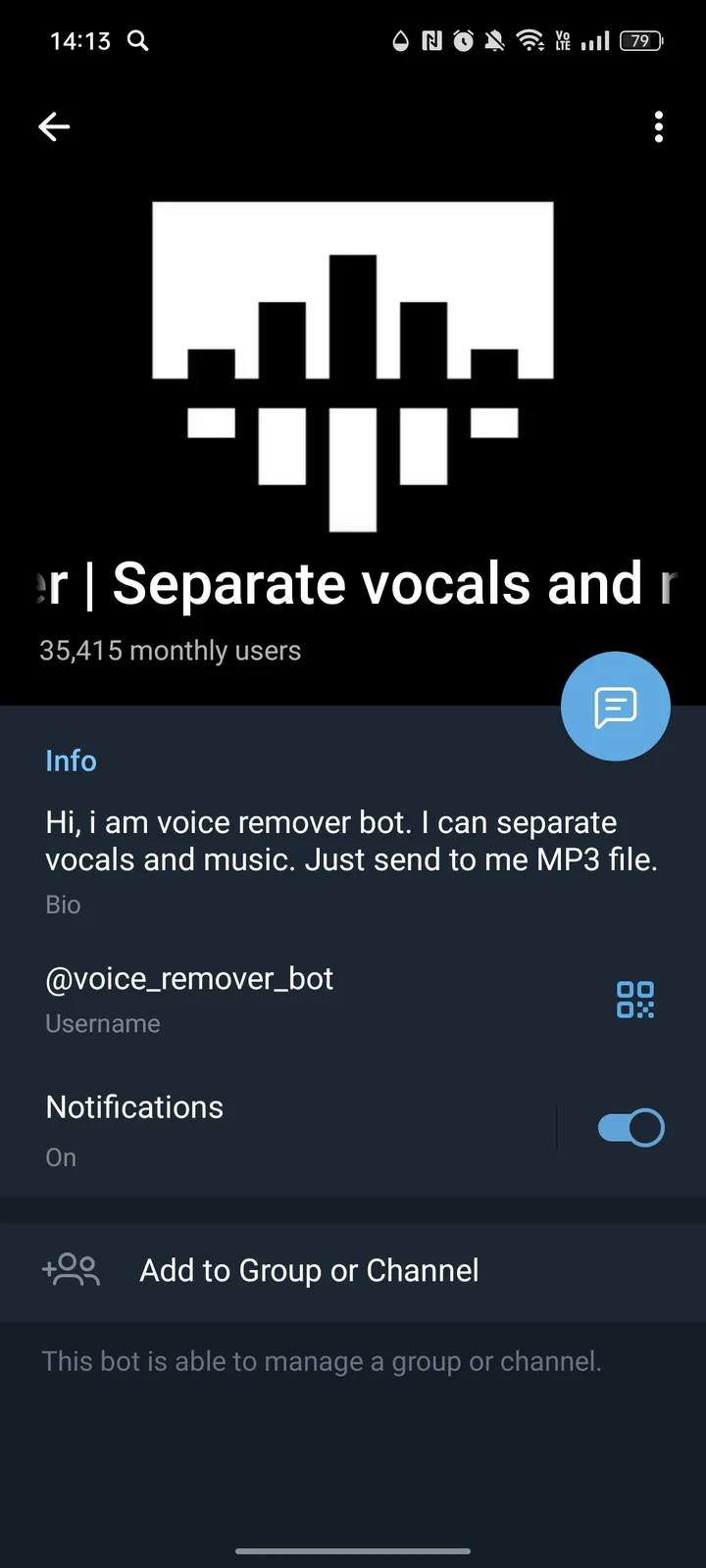Open the Bio section entry
The width and height of the screenshot is (706, 1568).
(x=353, y=857)
